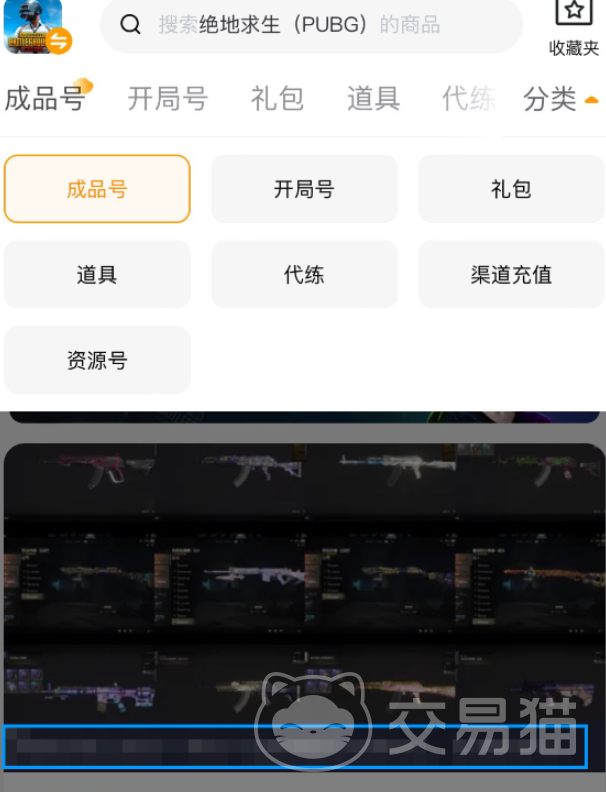Viewport: 606px width, 792px height.
Task: Switch to the 道具 top tab
Action: [373, 99]
